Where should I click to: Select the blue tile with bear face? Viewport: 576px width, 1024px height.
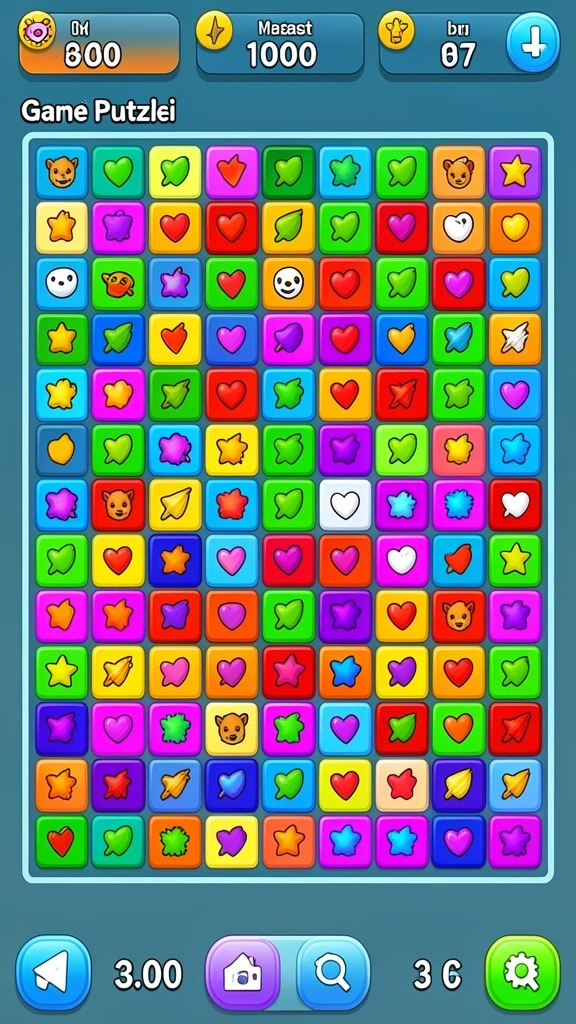point(61,172)
